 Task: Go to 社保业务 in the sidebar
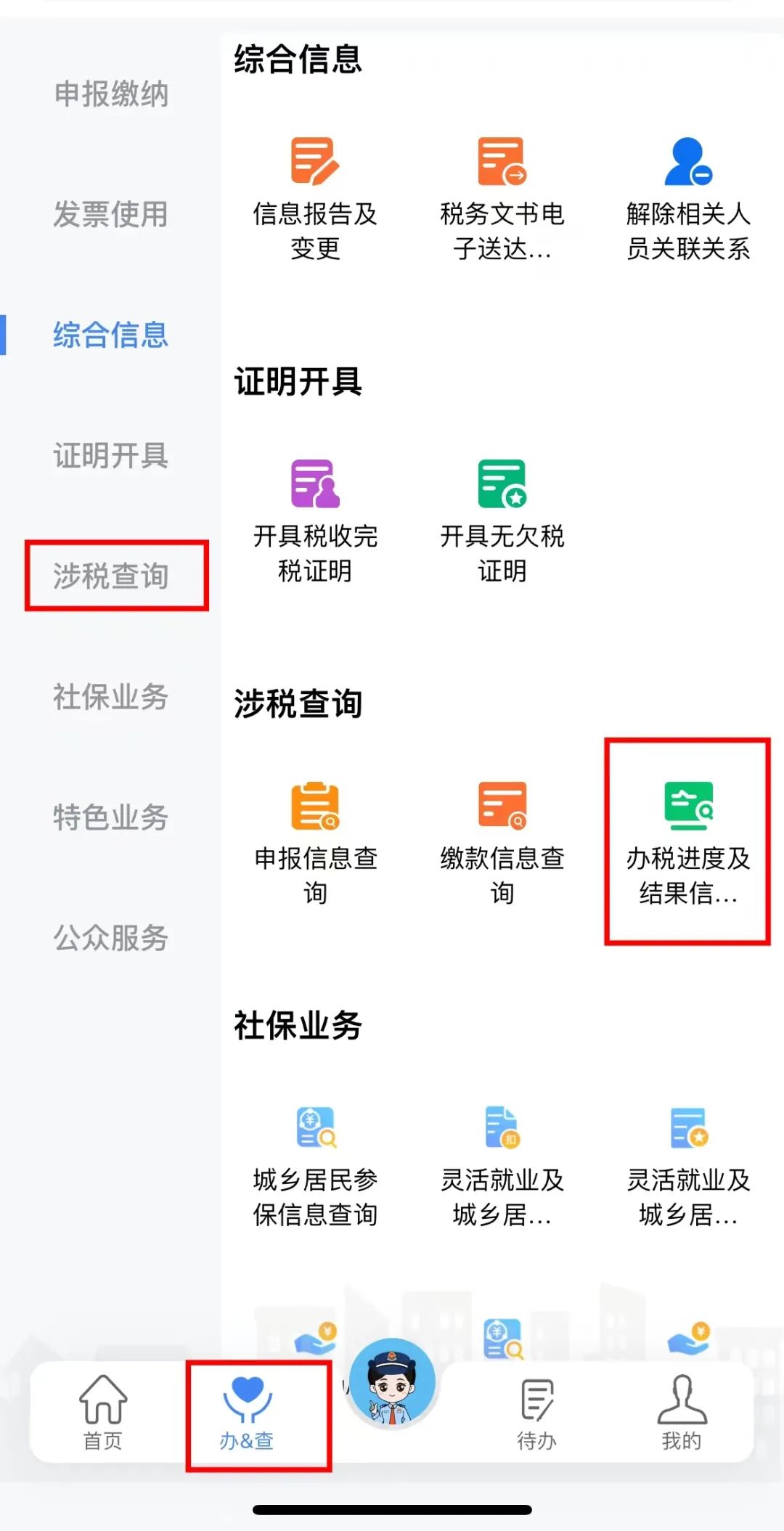pyautogui.click(x=110, y=697)
